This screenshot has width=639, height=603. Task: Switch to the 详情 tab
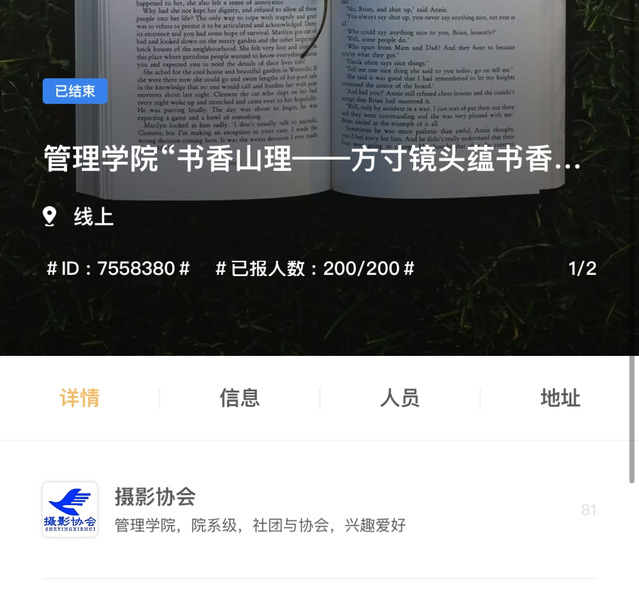click(x=80, y=398)
